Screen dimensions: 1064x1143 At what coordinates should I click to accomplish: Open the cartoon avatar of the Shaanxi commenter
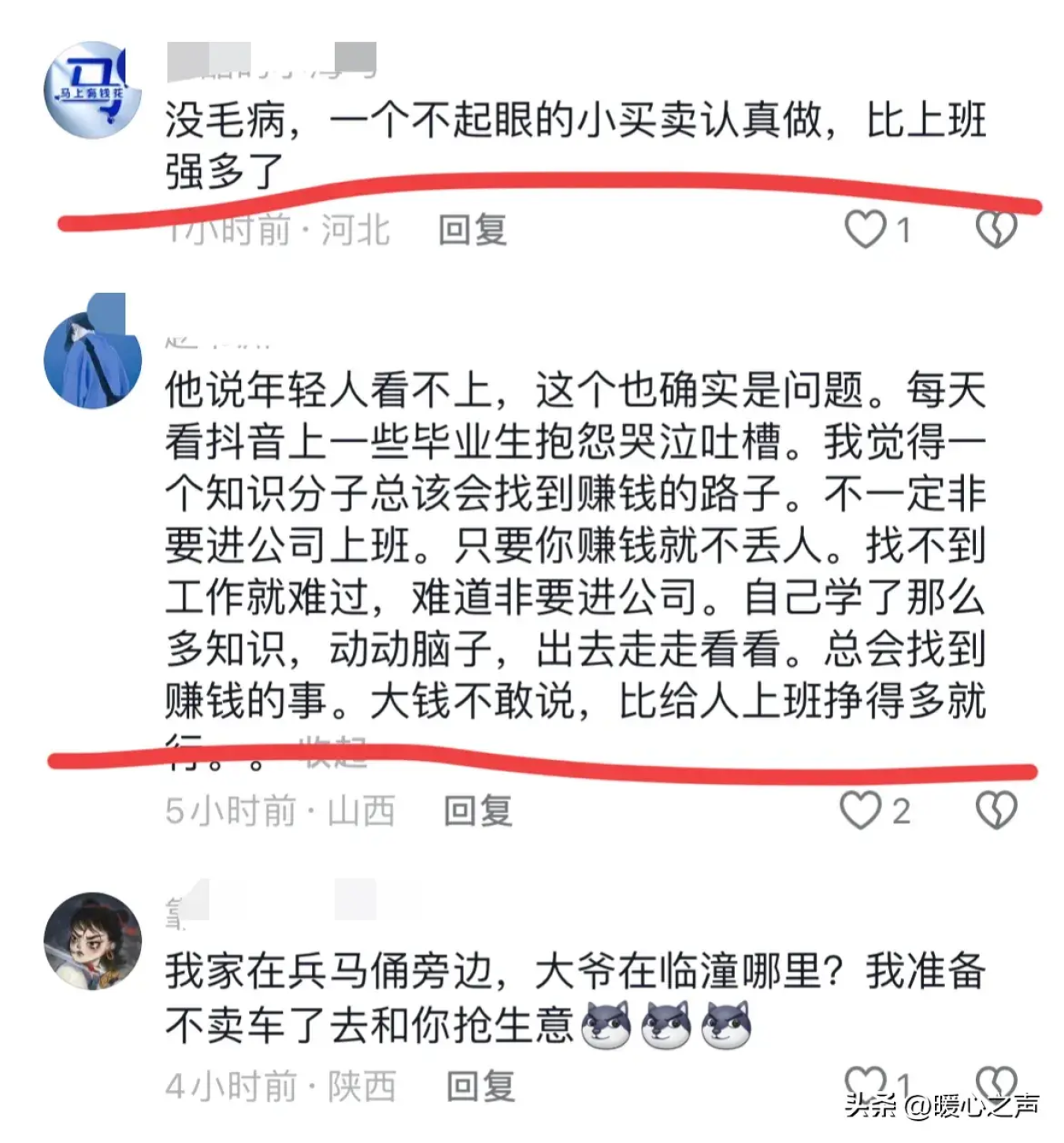tap(93, 941)
